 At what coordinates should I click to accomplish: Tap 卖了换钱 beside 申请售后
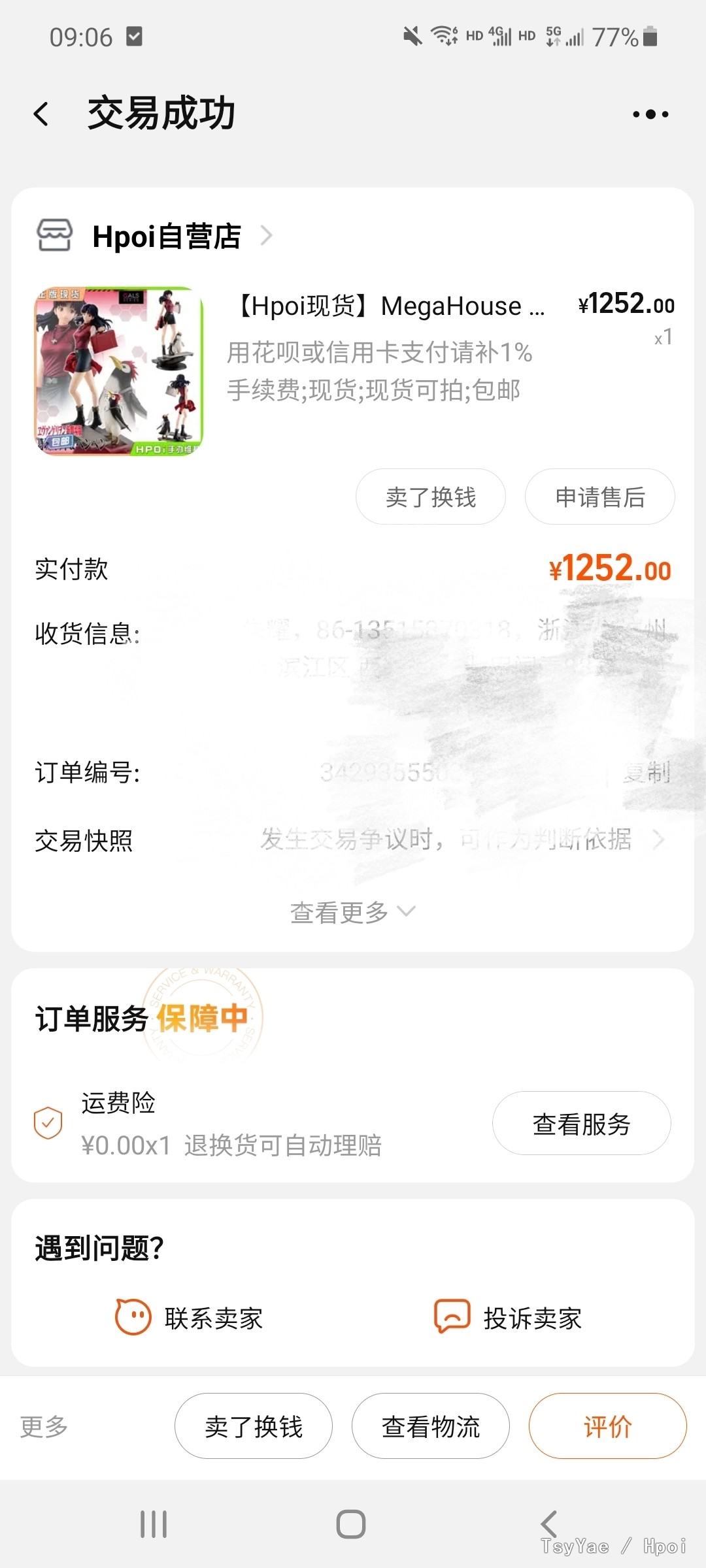(430, 497)
